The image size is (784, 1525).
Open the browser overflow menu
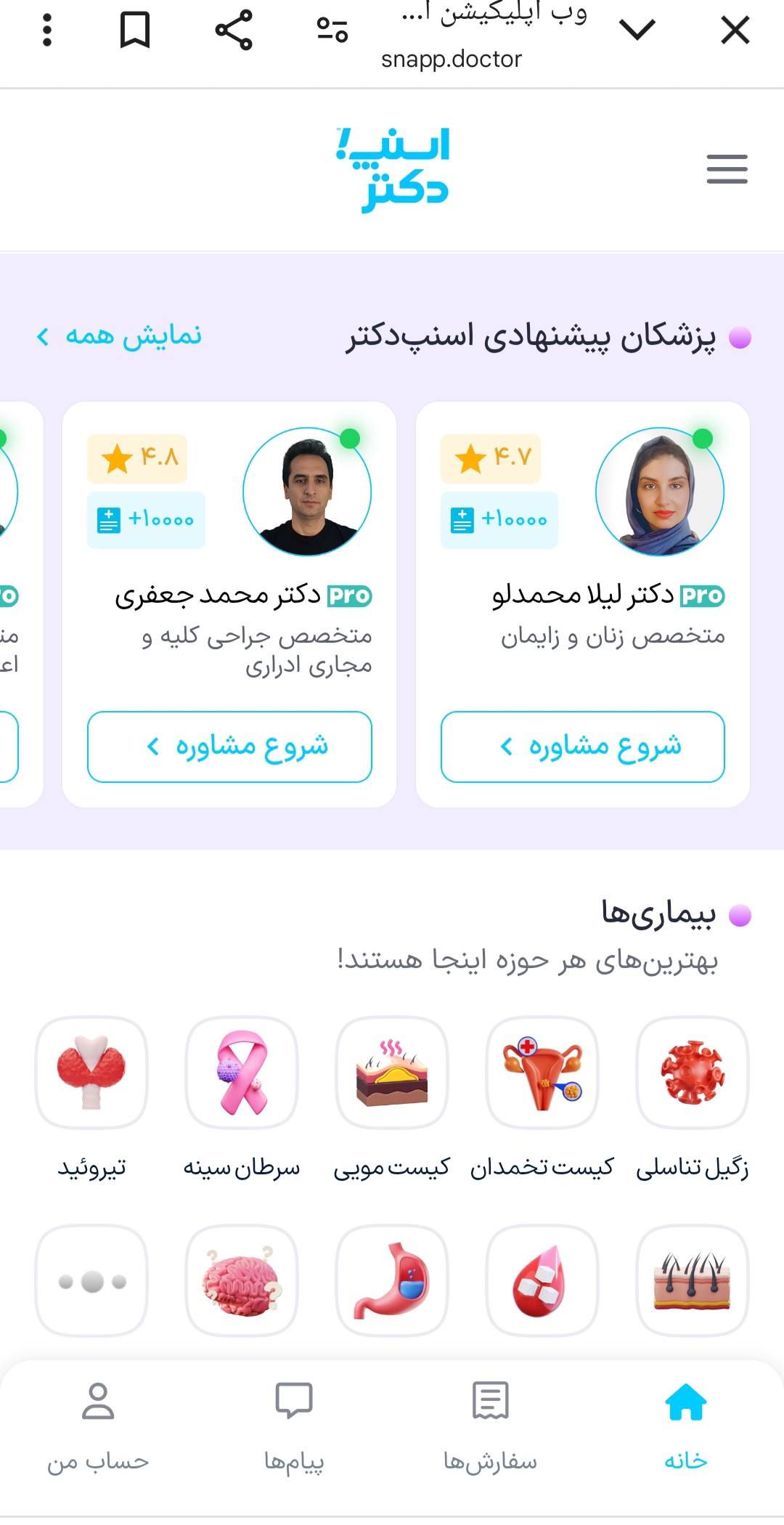click(47, 30)
